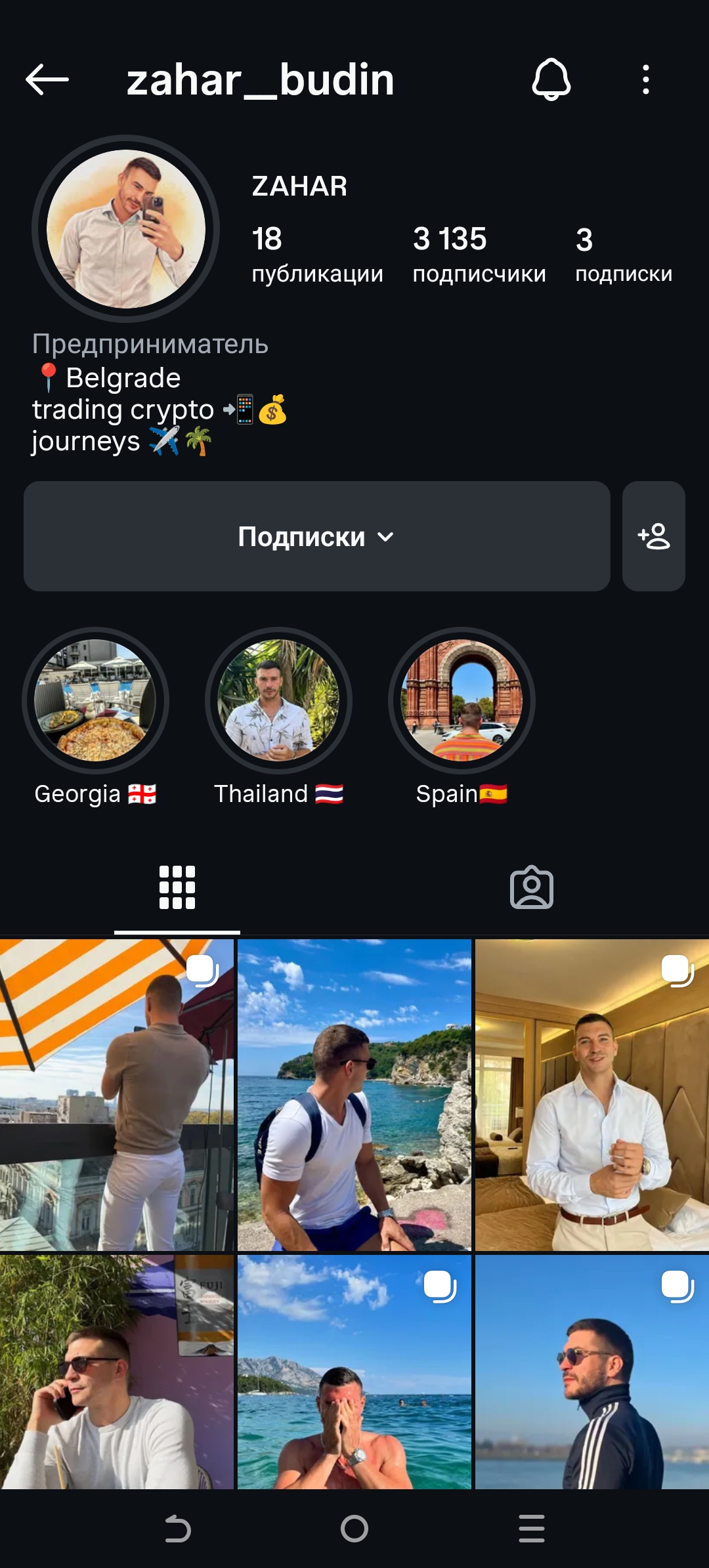Open the post with backpack by the sea
The width and height of the screenshot is (709, 1568).
coord(354,1094)
